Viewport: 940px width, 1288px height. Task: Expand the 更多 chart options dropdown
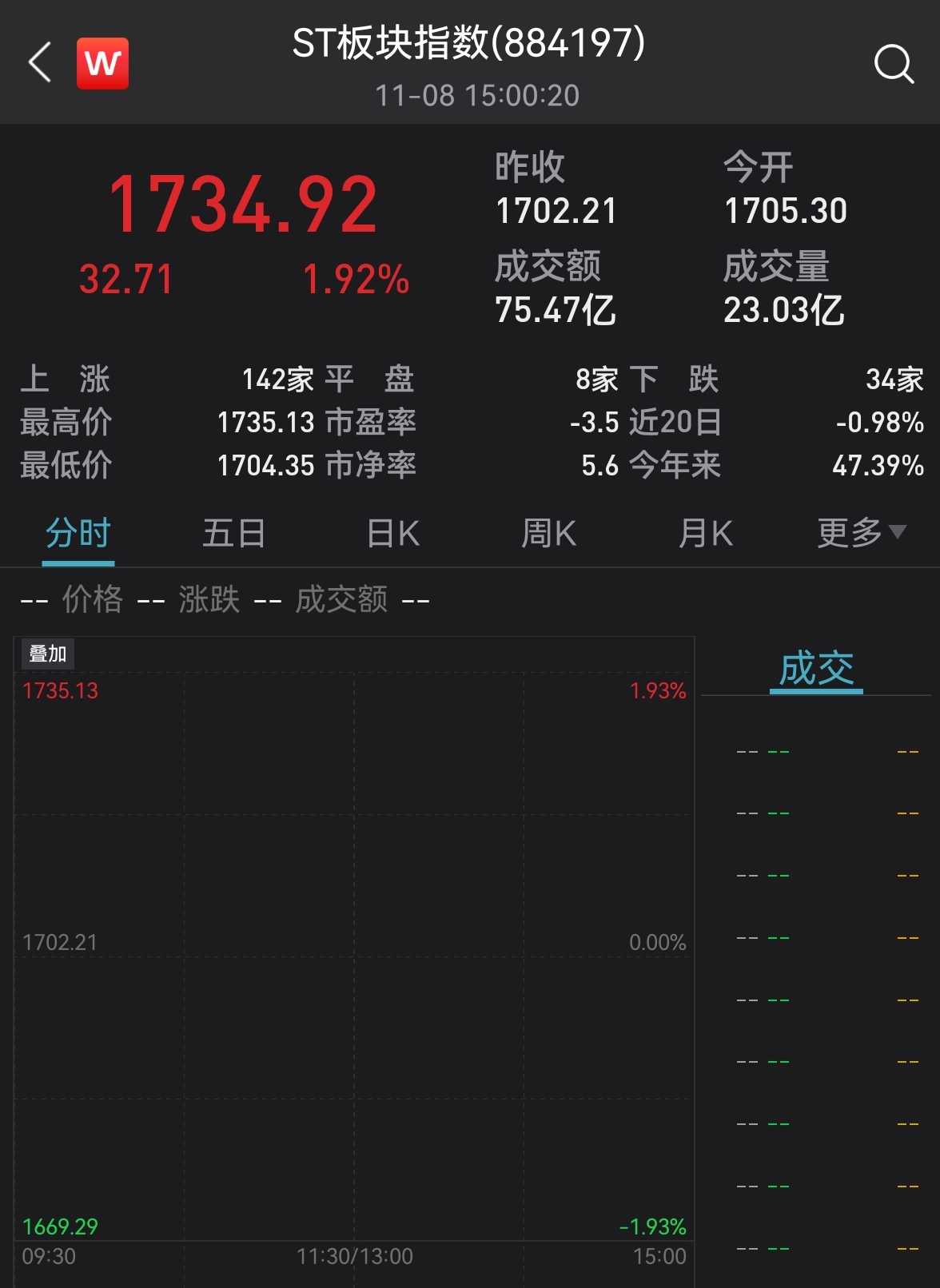click(x=860, y=533)
